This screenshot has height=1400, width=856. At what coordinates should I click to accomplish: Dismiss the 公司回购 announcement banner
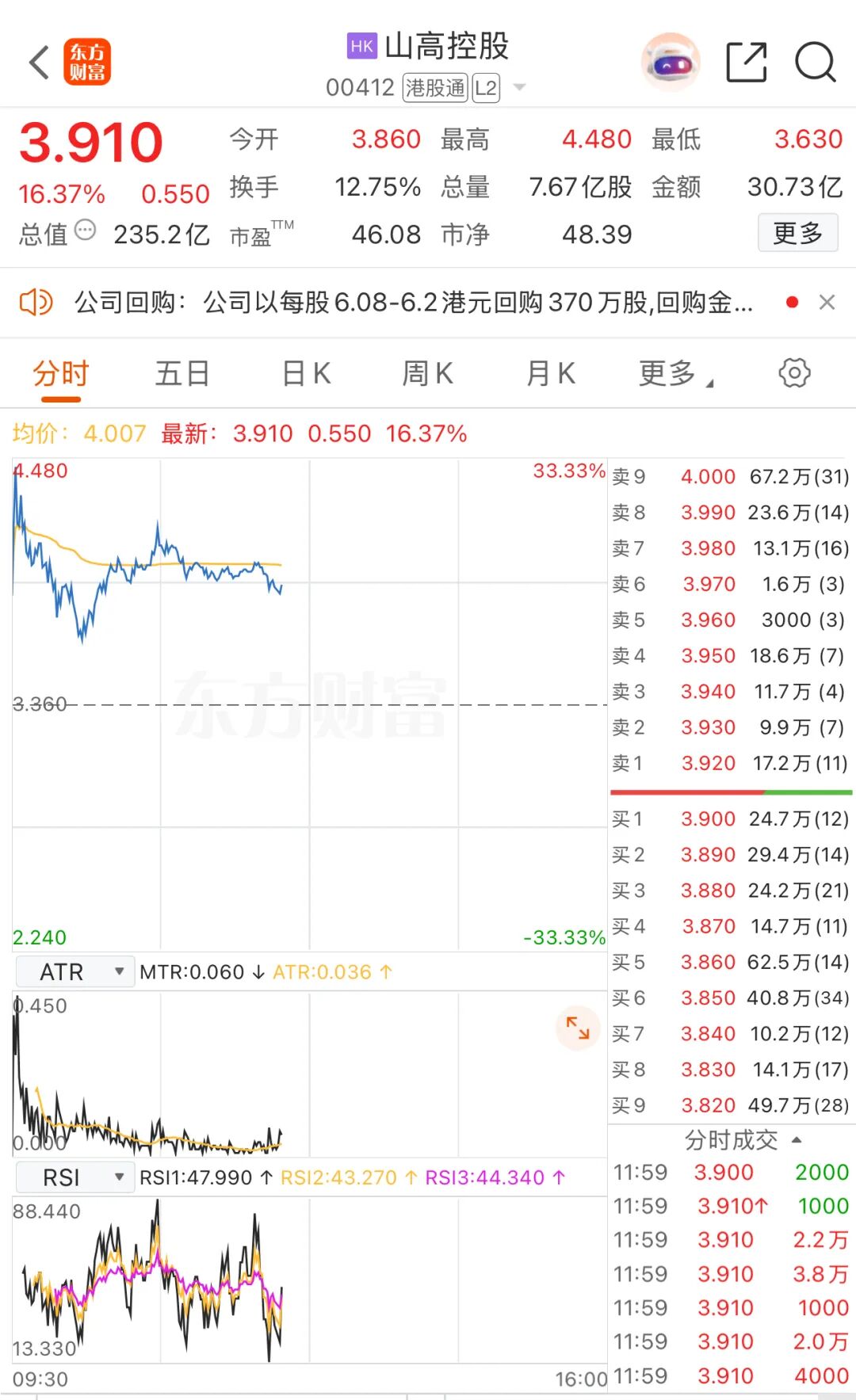(x=827, y=302)
